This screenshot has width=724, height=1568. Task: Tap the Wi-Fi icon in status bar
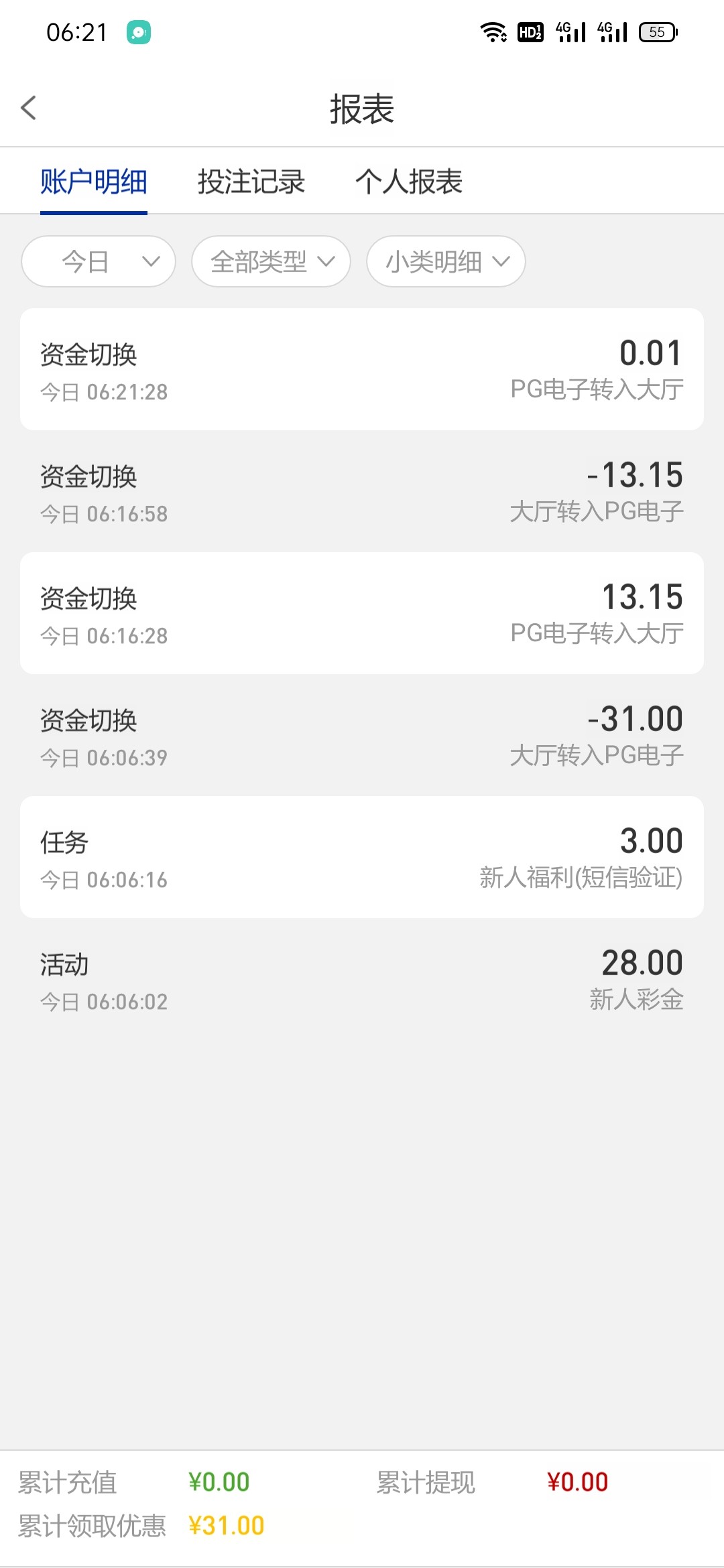pyautogui.click(x=494, y=31)
